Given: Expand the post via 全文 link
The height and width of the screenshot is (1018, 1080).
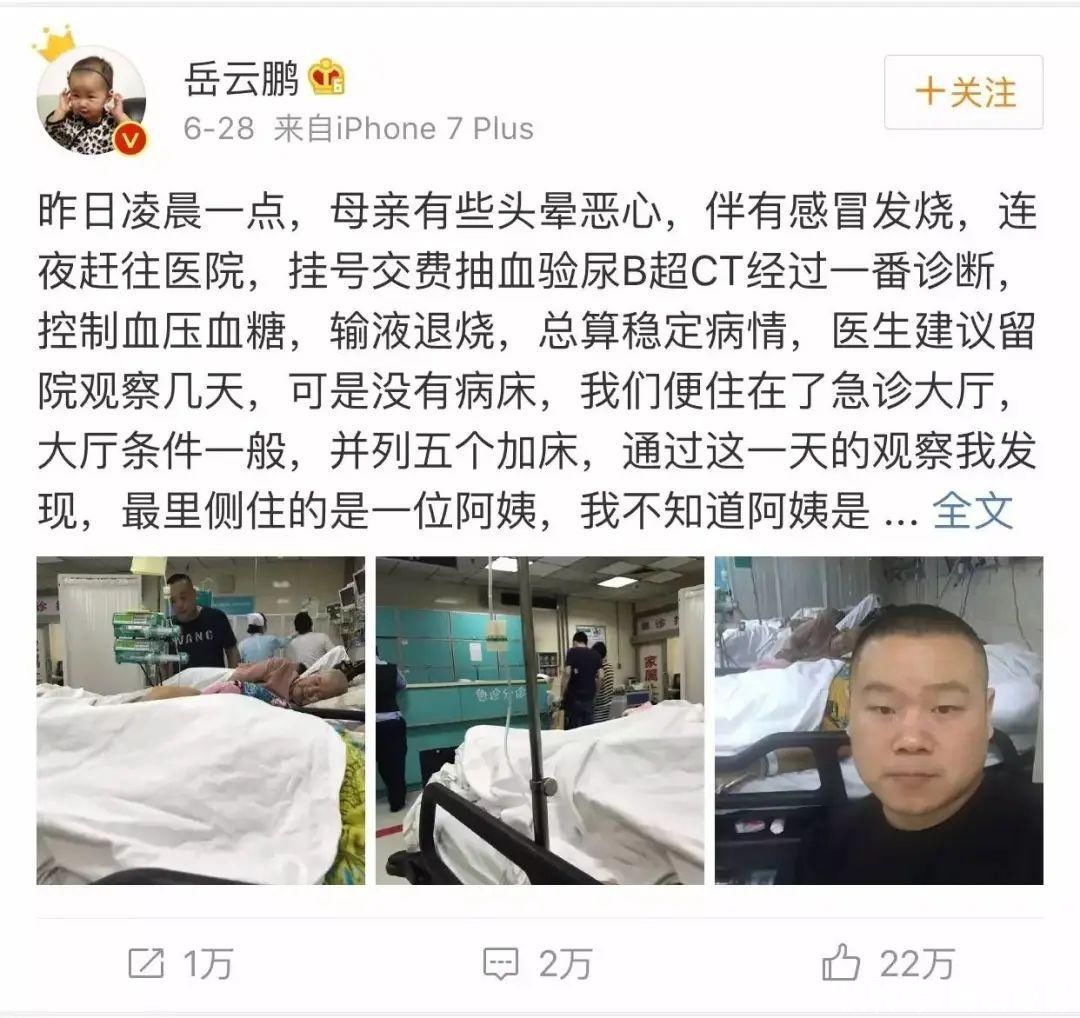Looking at the screenshot, I should pyautogui.click(x=972, y=511).
